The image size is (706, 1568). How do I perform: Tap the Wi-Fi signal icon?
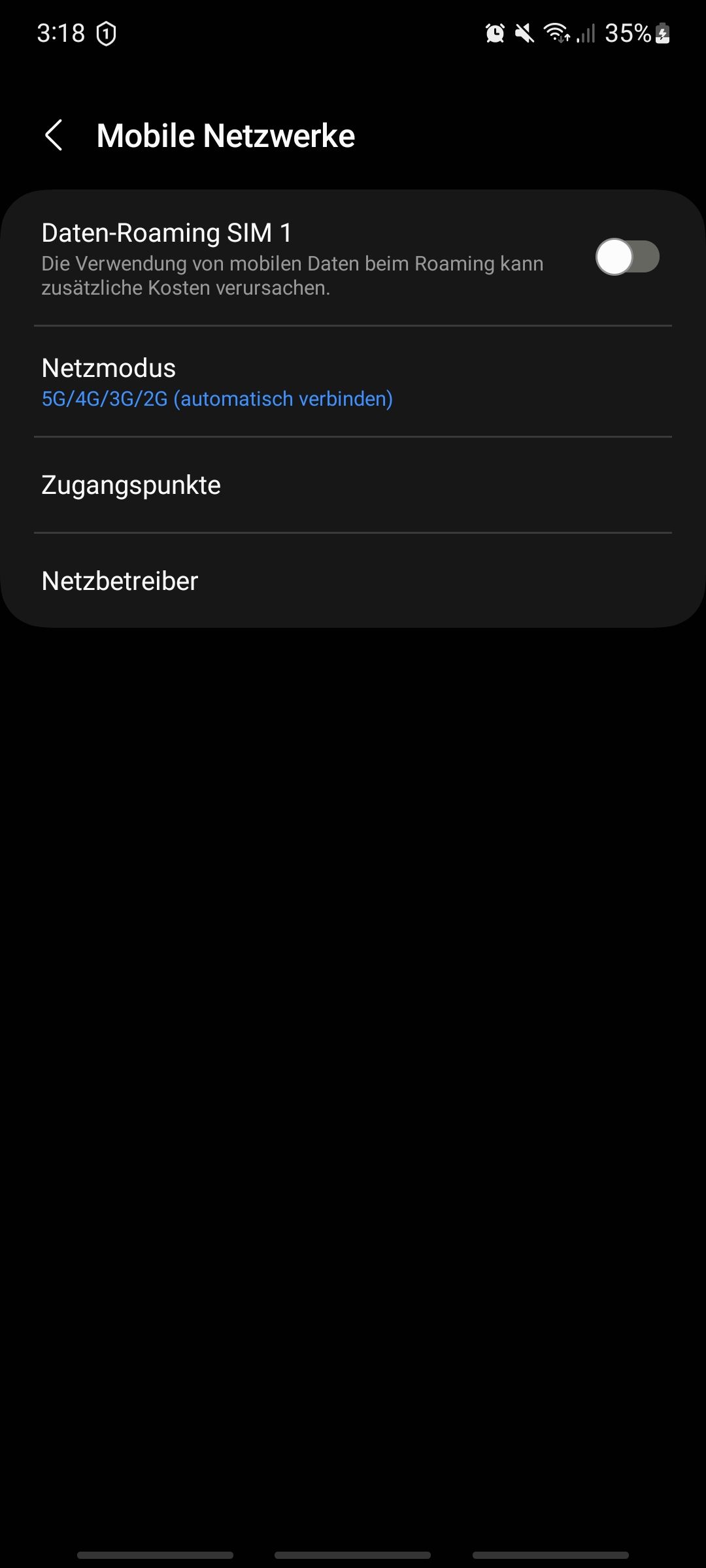point(556,36)
